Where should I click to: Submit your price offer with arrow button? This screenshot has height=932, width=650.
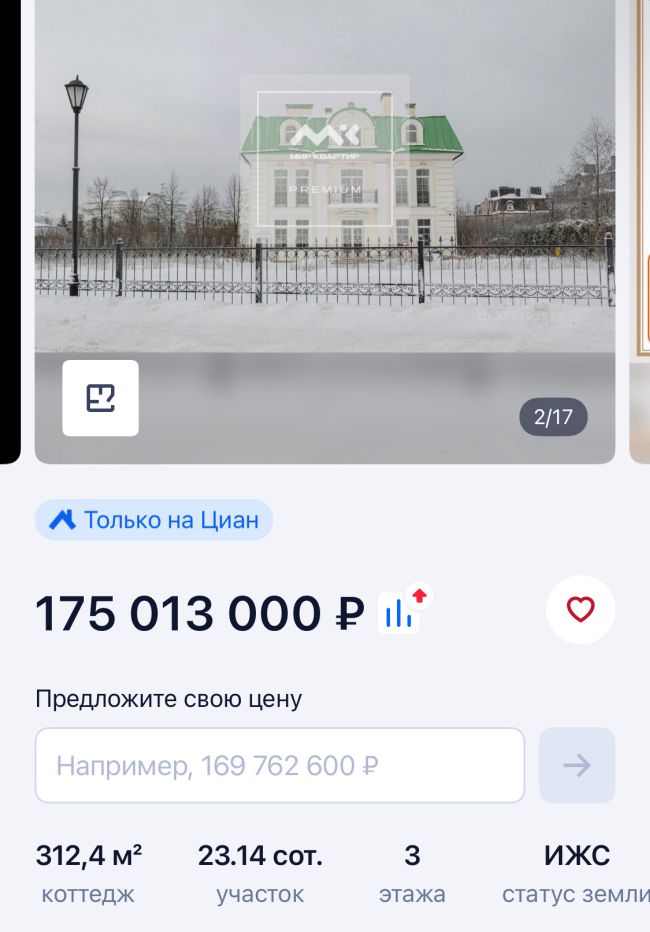coord(577,765)
